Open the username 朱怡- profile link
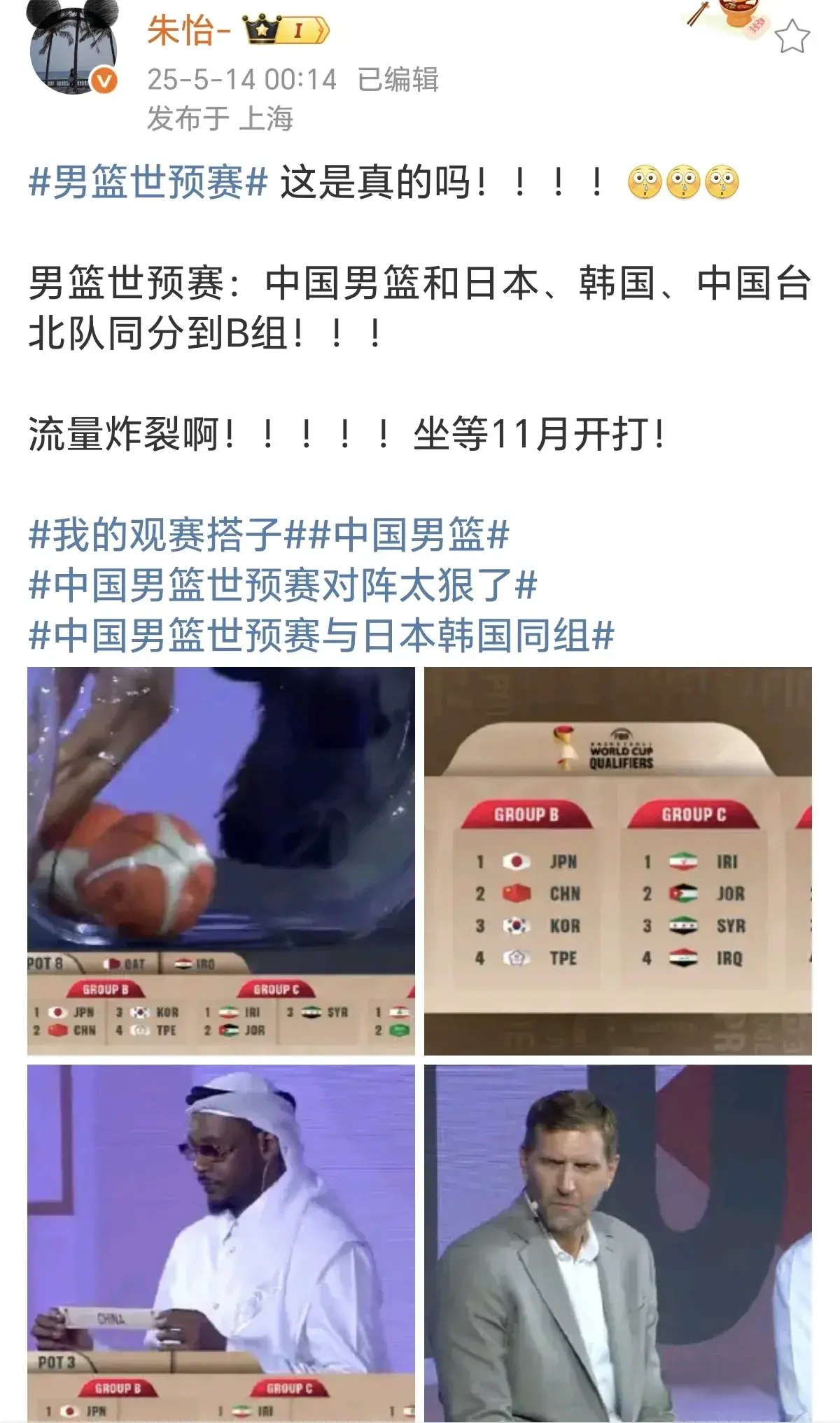Image resolution: width=840 pixels, height=1423 pixels. (188, 31)
